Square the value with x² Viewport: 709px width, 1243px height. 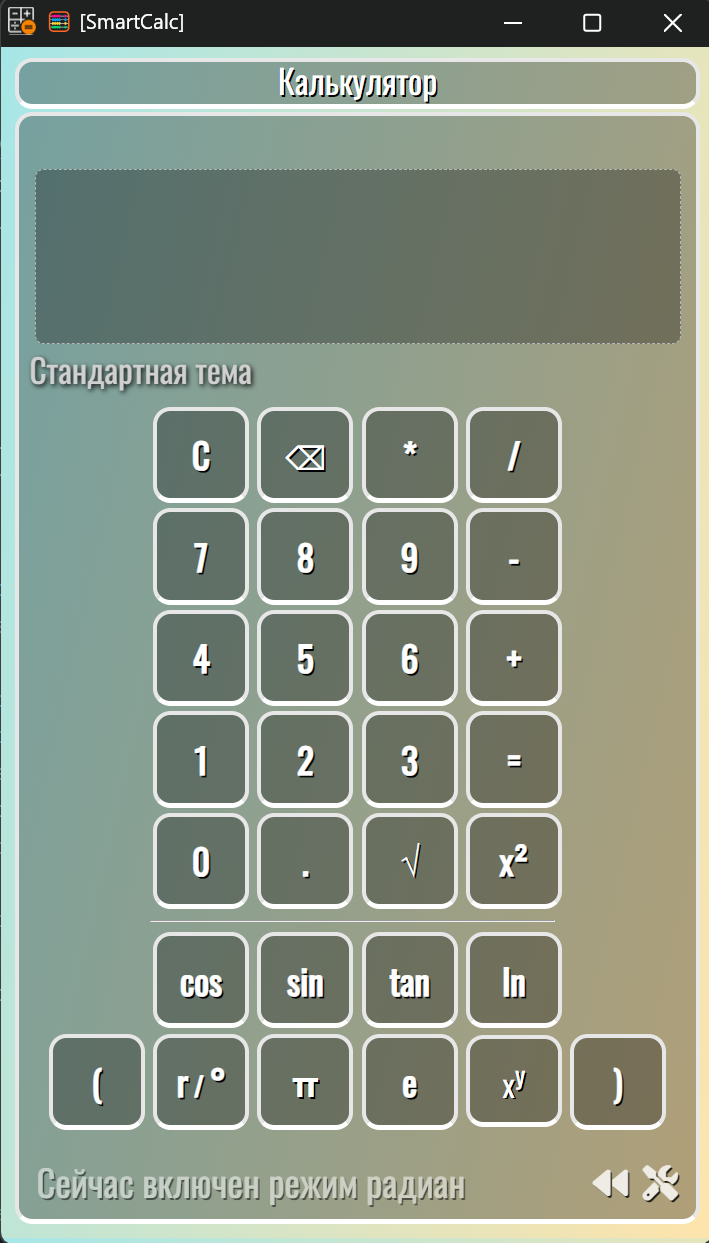514,861
